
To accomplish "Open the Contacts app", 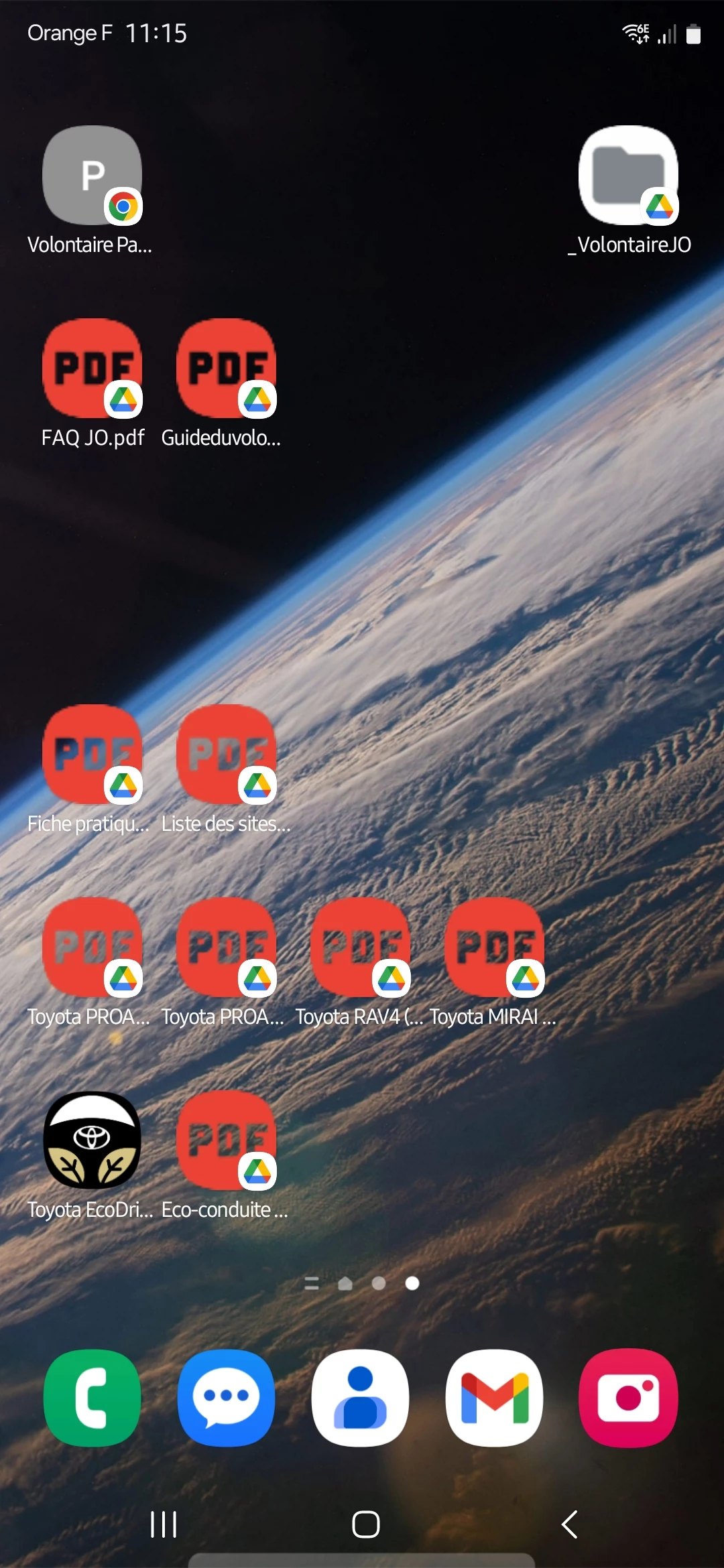I will pyautogui.click(x=361, y=1398).
